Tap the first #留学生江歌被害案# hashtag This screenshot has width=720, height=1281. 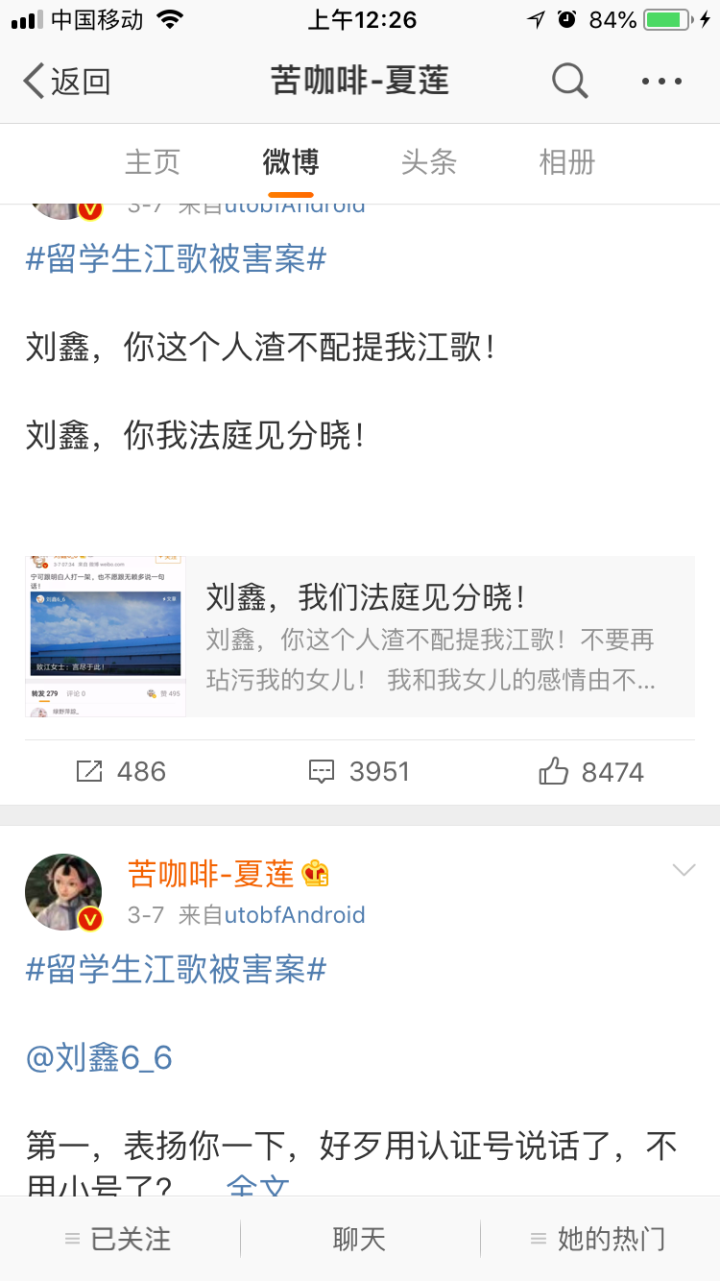176,260
